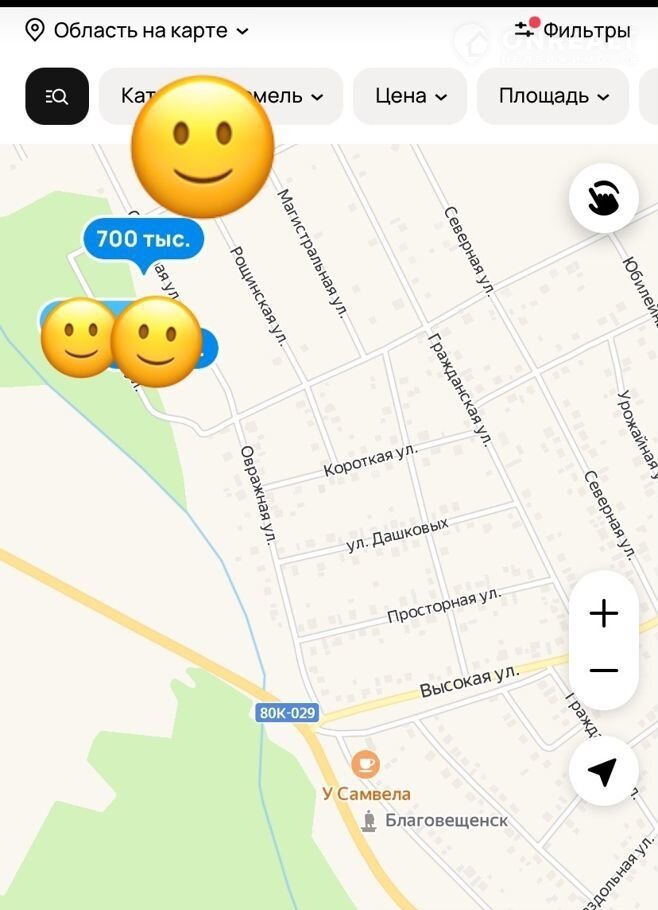Viewport: 658px width, 910px height.
Task: Expand the Цена filter chip
Action: (410, 96)
